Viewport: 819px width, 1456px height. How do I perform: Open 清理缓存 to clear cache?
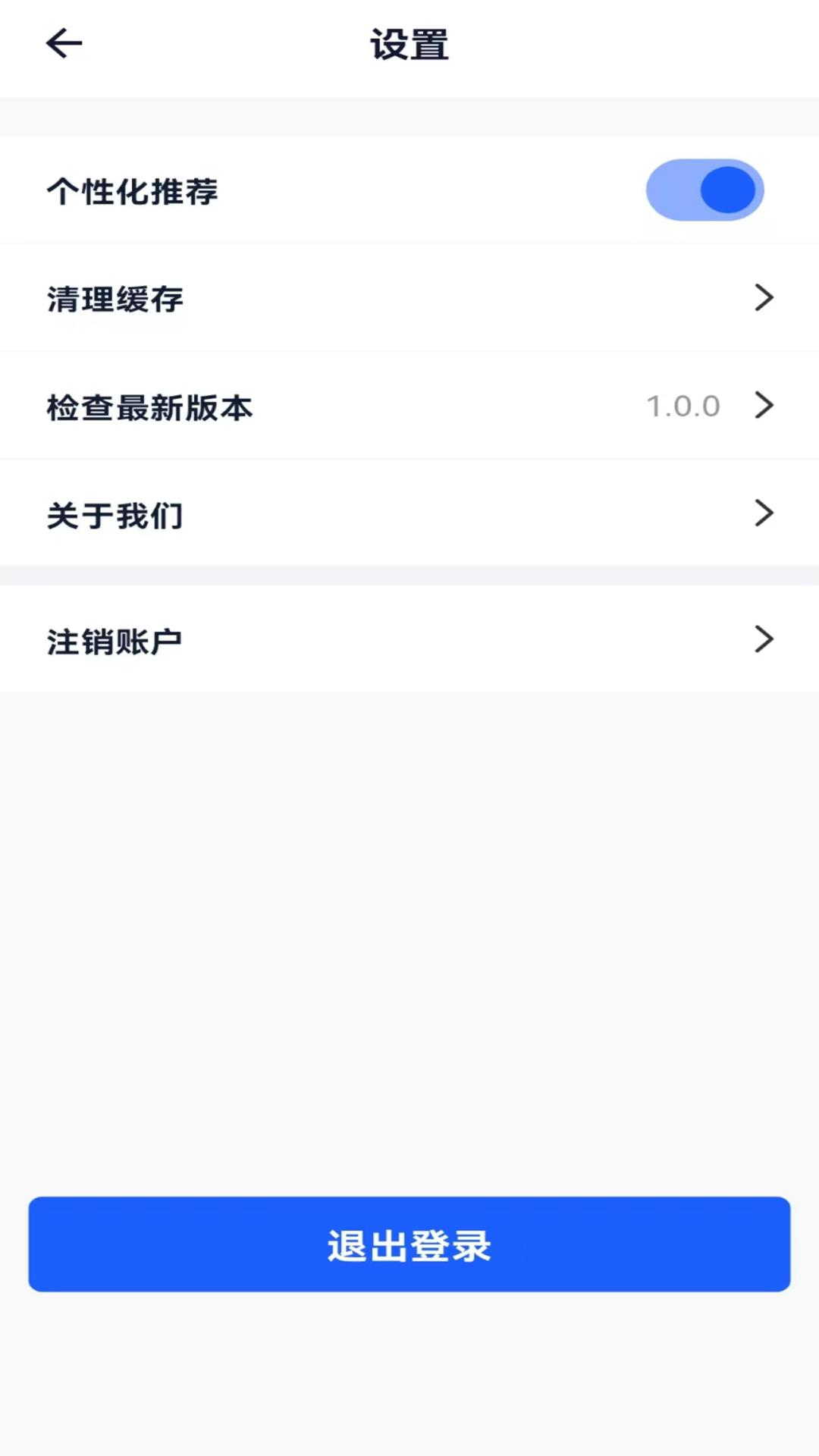tap(409, 298)
